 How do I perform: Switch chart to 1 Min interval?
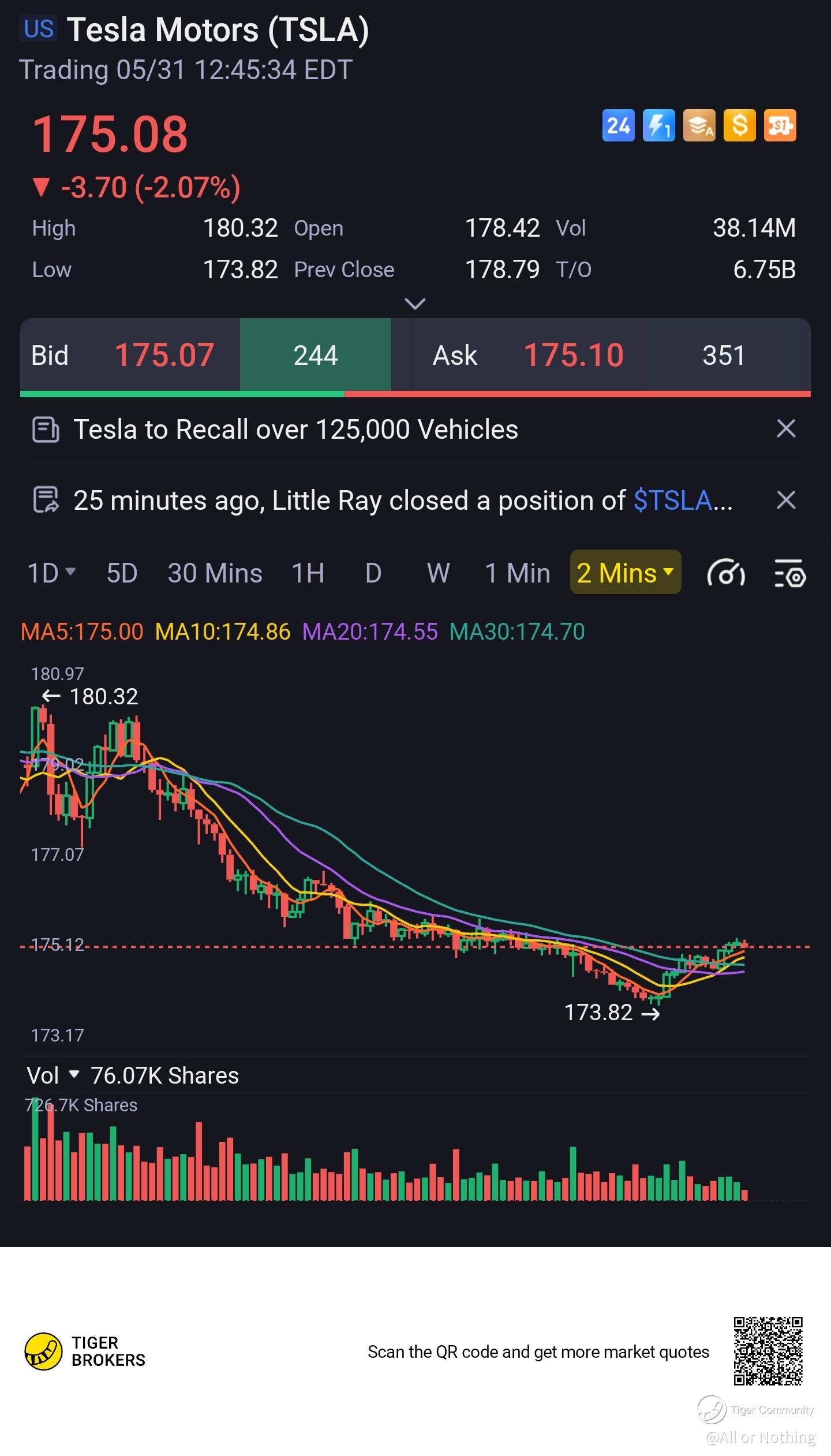(517, 573)
